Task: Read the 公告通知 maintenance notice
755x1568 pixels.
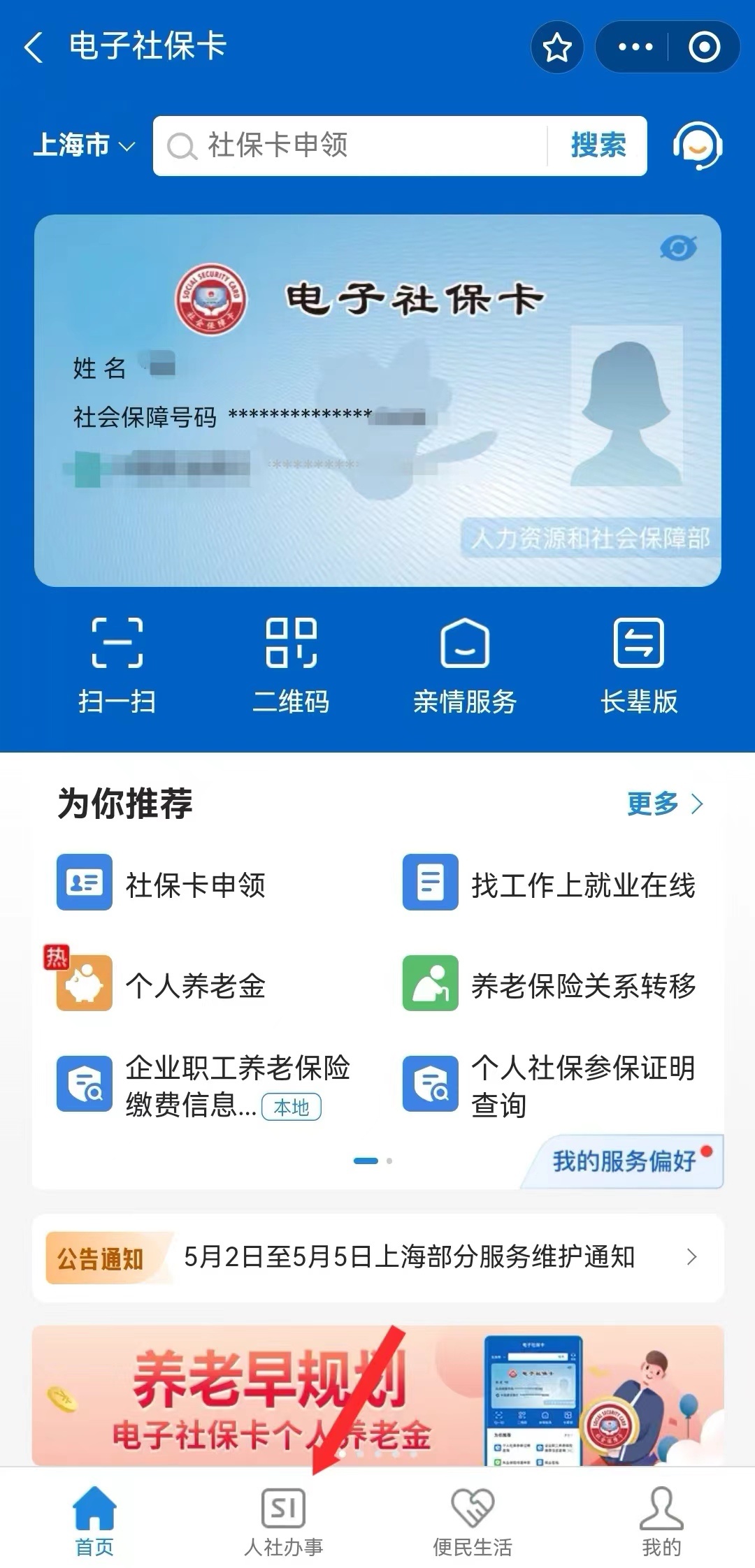Action: (409, 1257)
